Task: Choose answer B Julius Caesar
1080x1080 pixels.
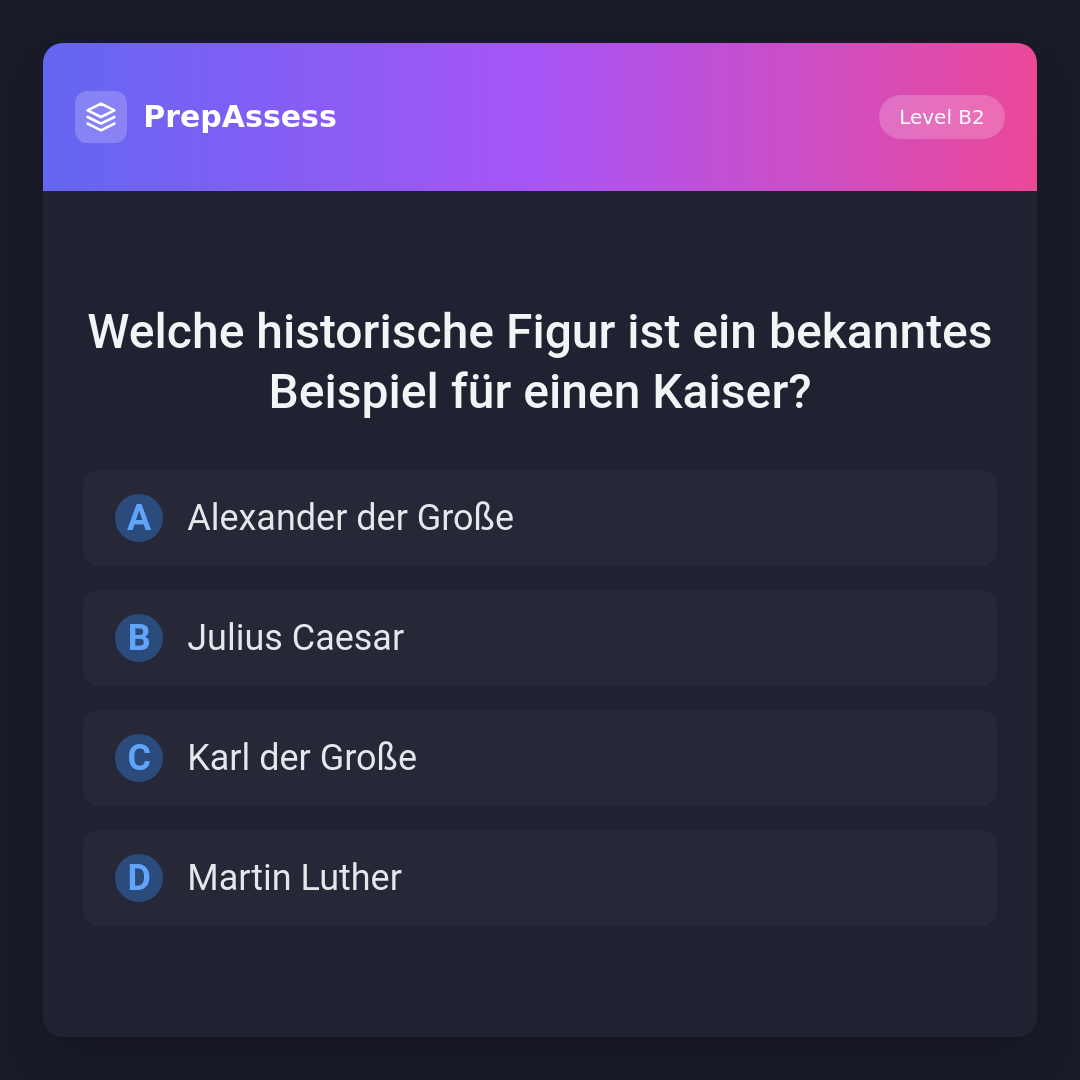Action: [x=540, y=638]
